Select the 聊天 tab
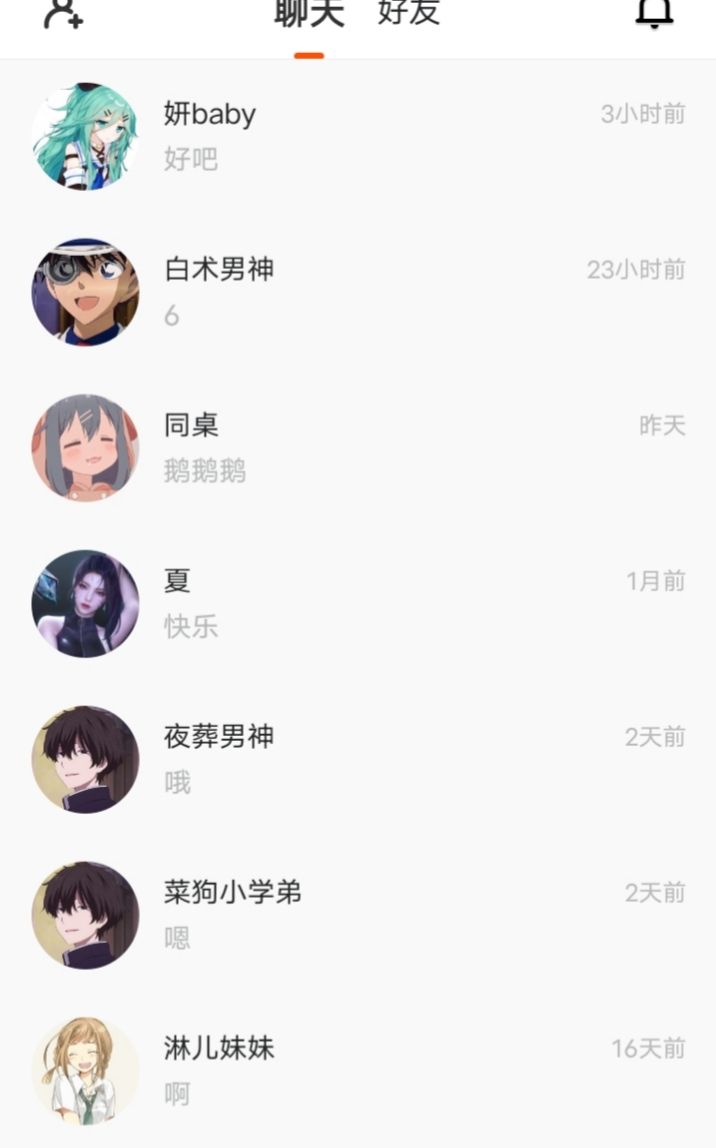The width and height of the screenshot is (716, 1148). 309,12
